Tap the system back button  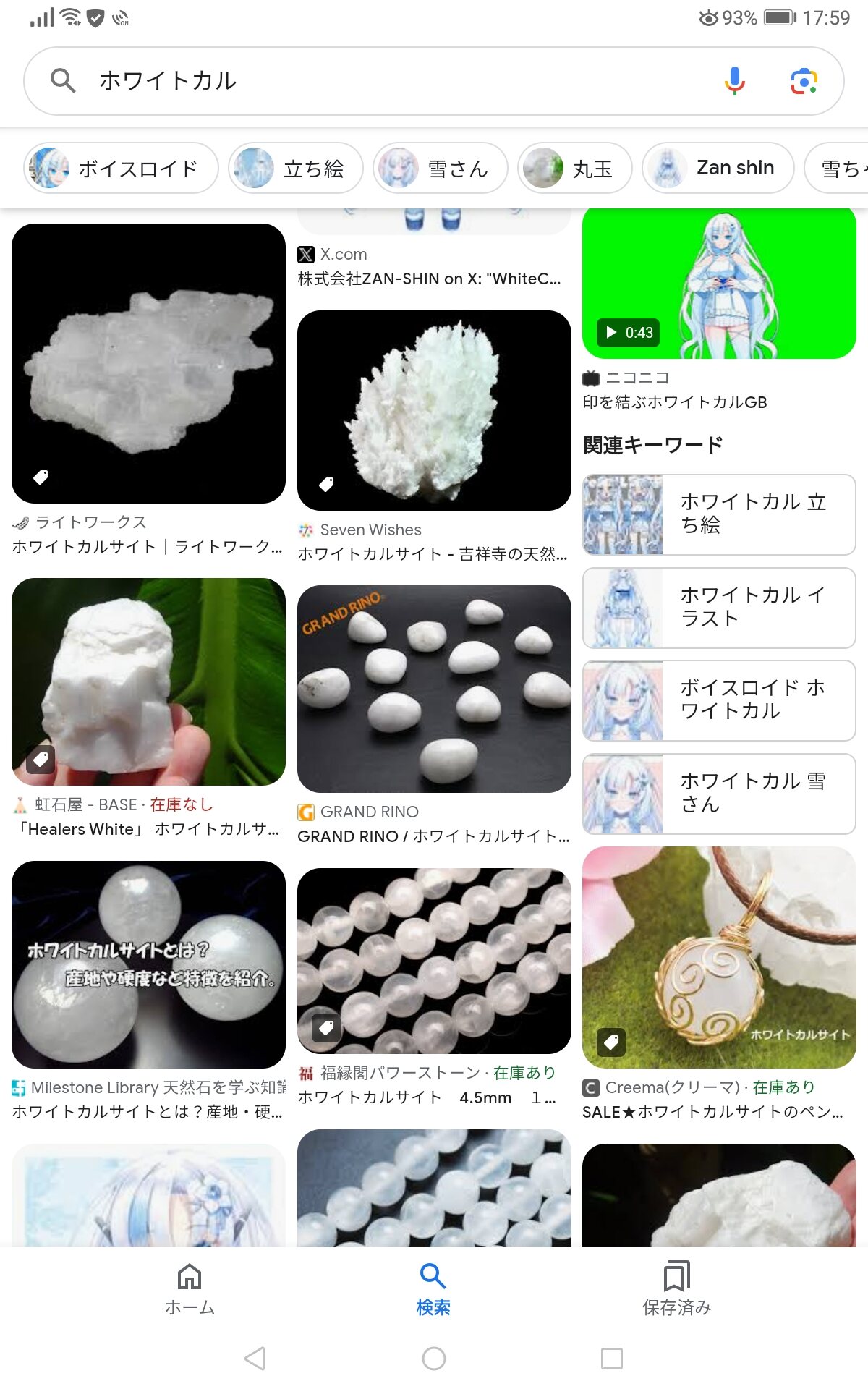click(x=255, y=1358)
